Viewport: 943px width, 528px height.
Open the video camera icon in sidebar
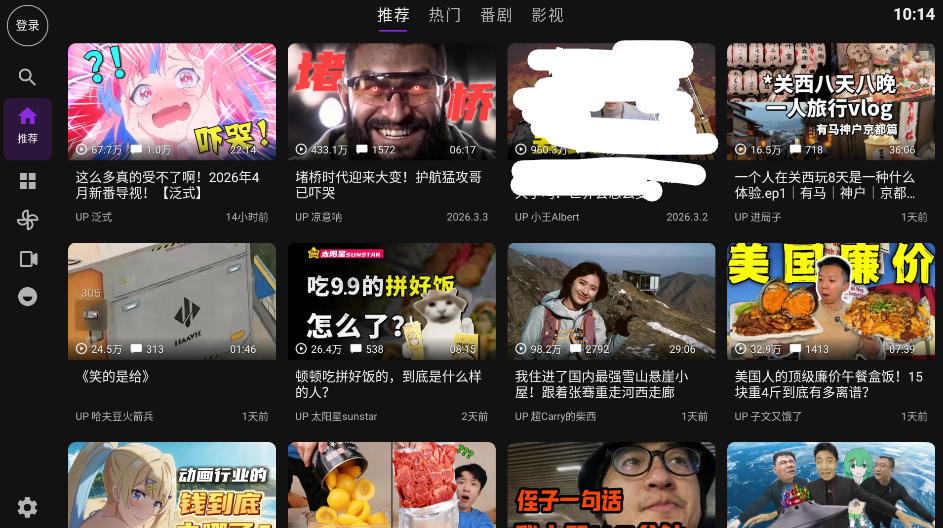(27, 259)
